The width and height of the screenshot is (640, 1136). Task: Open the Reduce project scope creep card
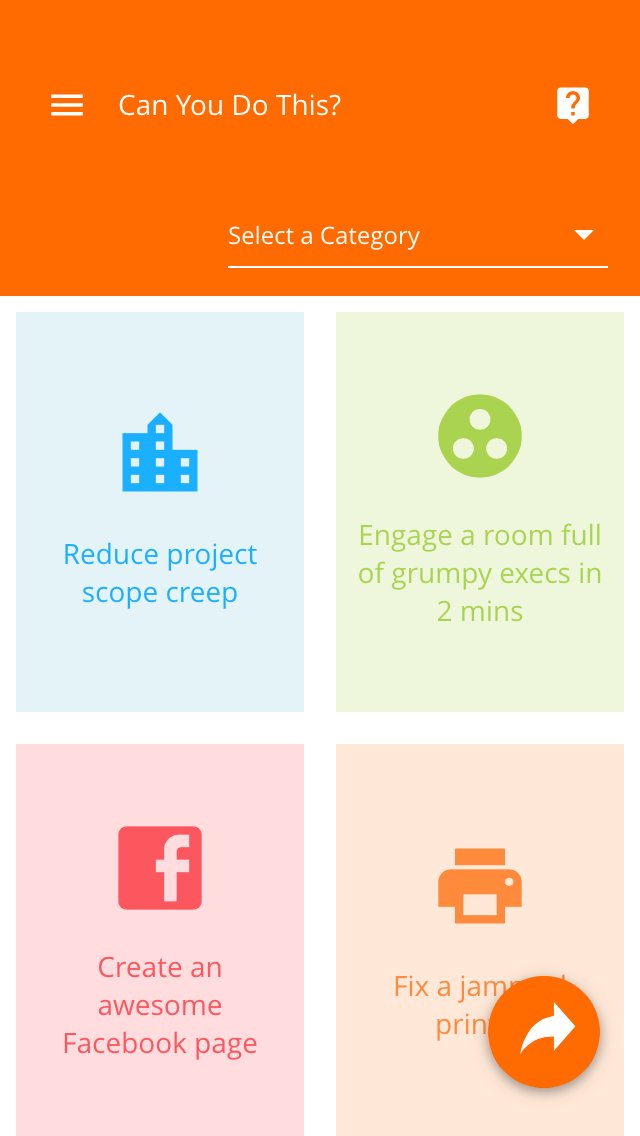point(160,512)
